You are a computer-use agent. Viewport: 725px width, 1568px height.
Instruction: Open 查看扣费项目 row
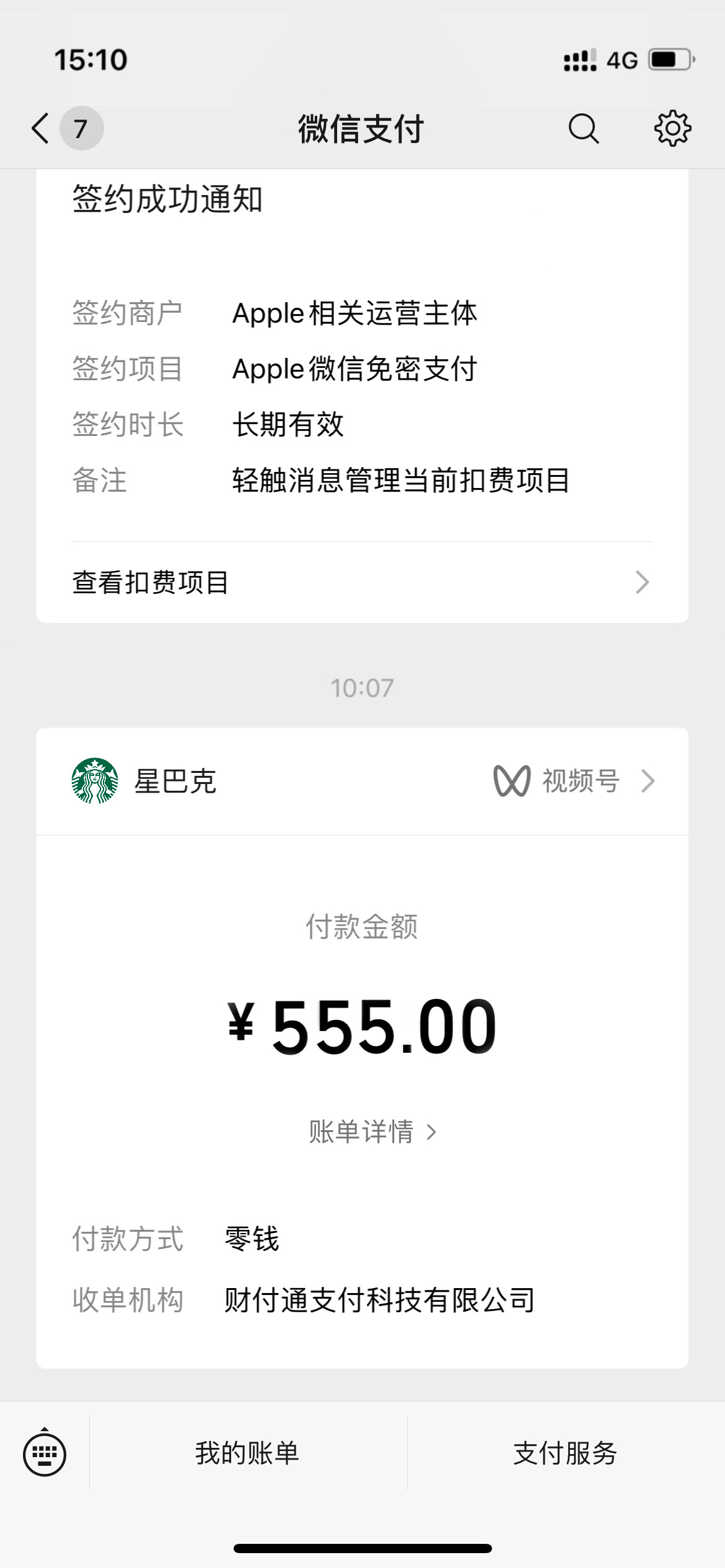tap(362, 582)
